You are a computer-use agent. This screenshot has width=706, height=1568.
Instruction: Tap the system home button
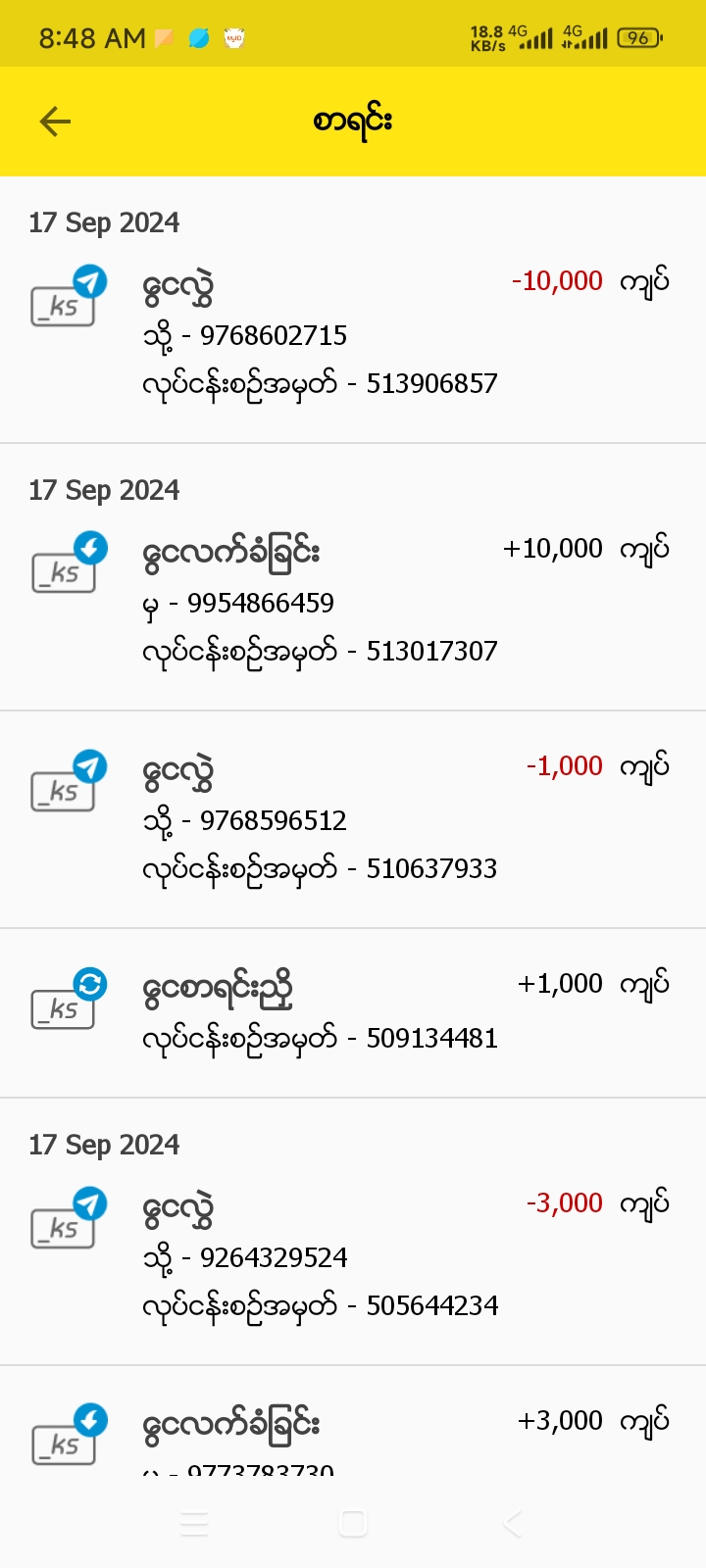point(353,1523)
